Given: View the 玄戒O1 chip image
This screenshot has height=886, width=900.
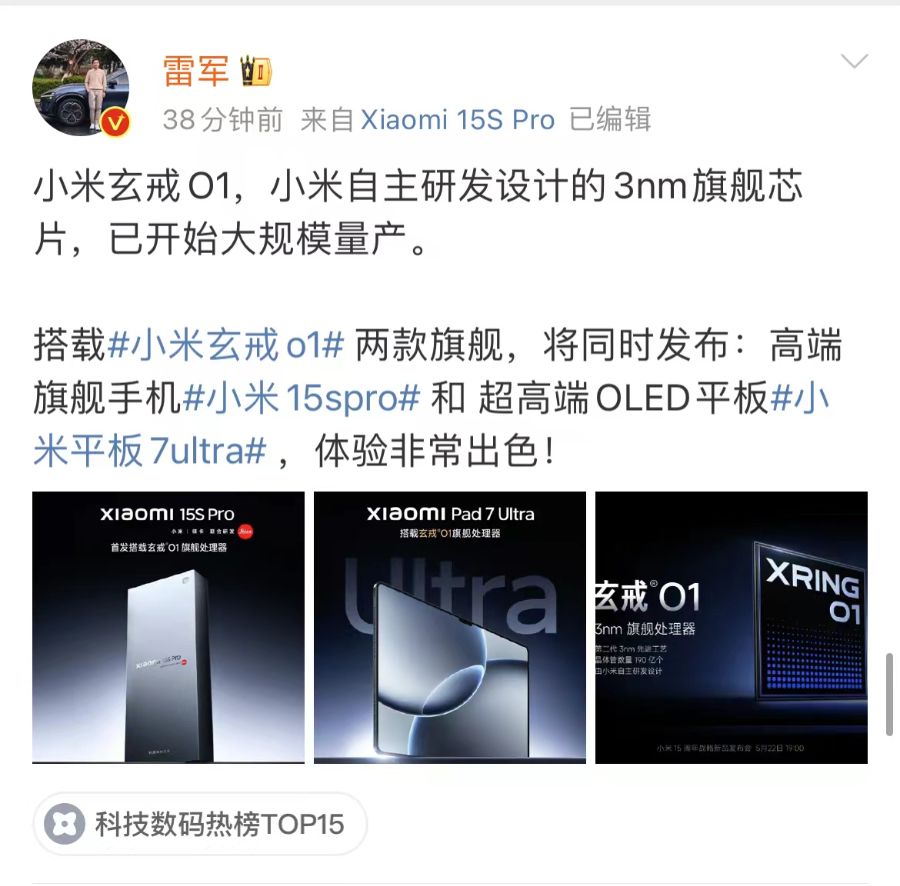Looking at the screenshot, I should [731, 627].
